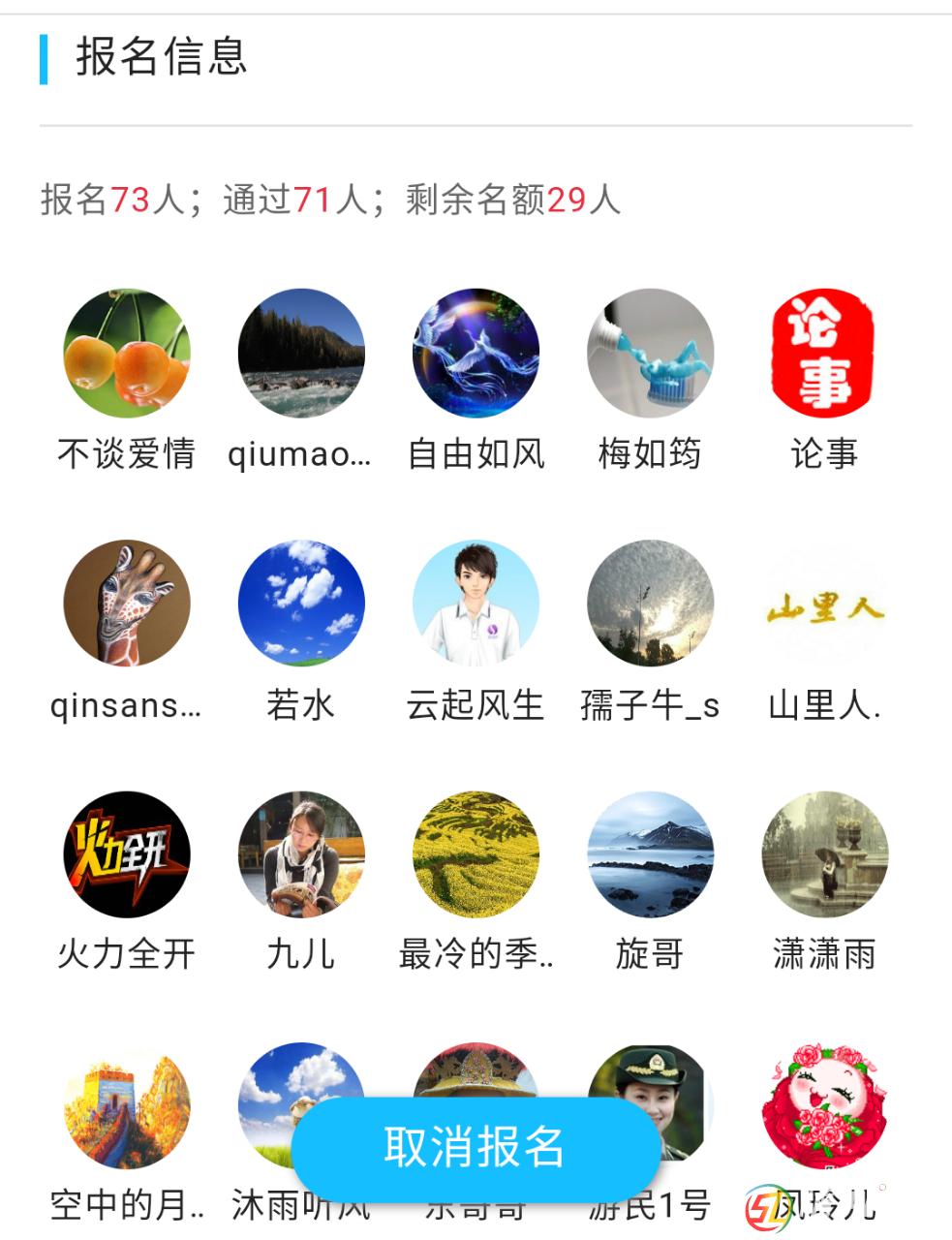This screenshot has height=1240, width=952.
Task: Open the 最冷的季.. user profile
Action: point(476,854)
